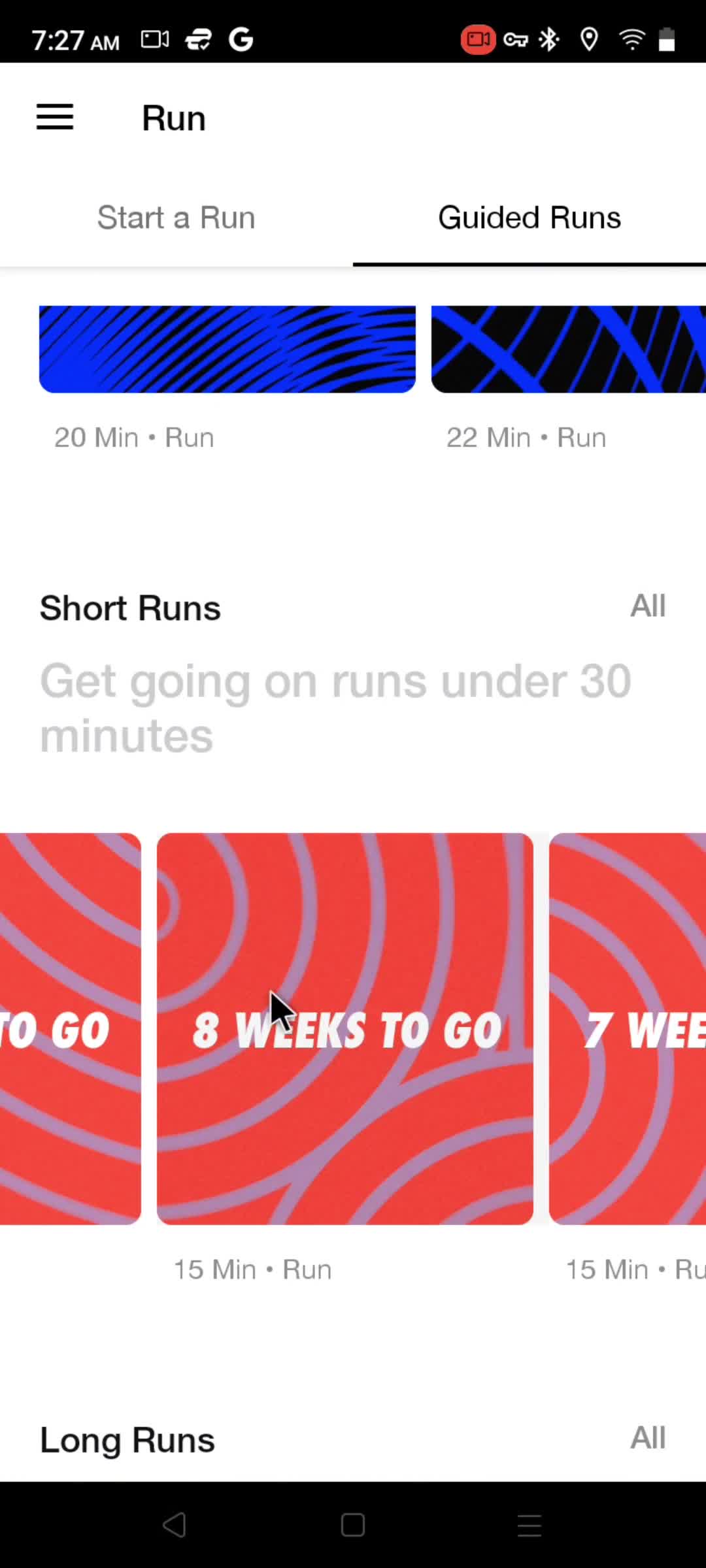The width and height of the screenshot is (706, 1568).
Task: Go to the home screen
Action: [353, 1526]
